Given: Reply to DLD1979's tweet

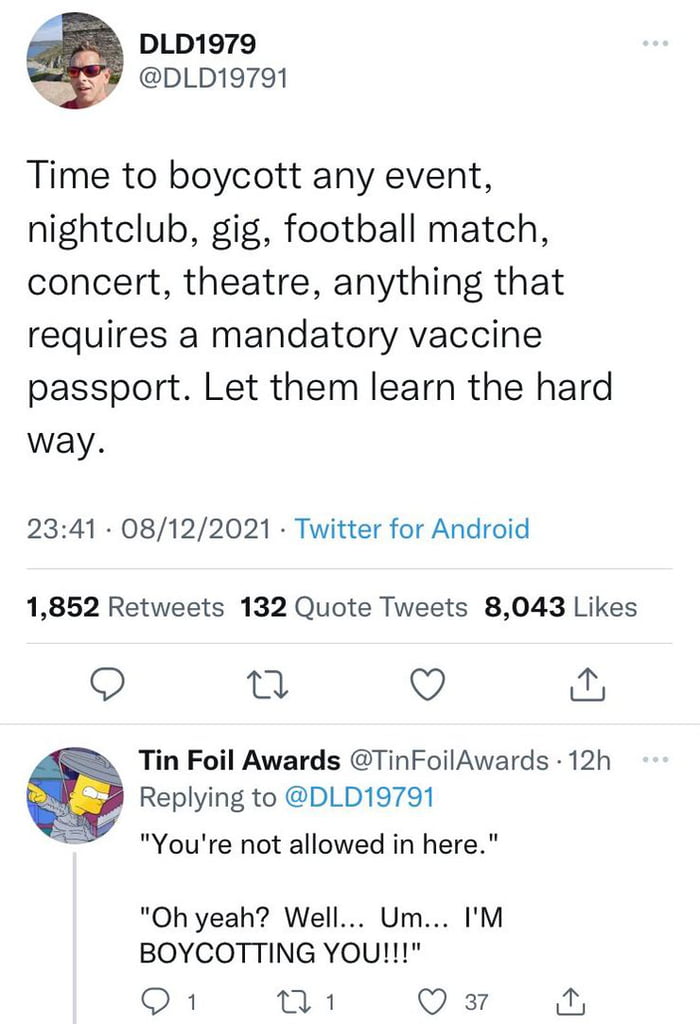Looking at the screenshot, I should (108, 684).
